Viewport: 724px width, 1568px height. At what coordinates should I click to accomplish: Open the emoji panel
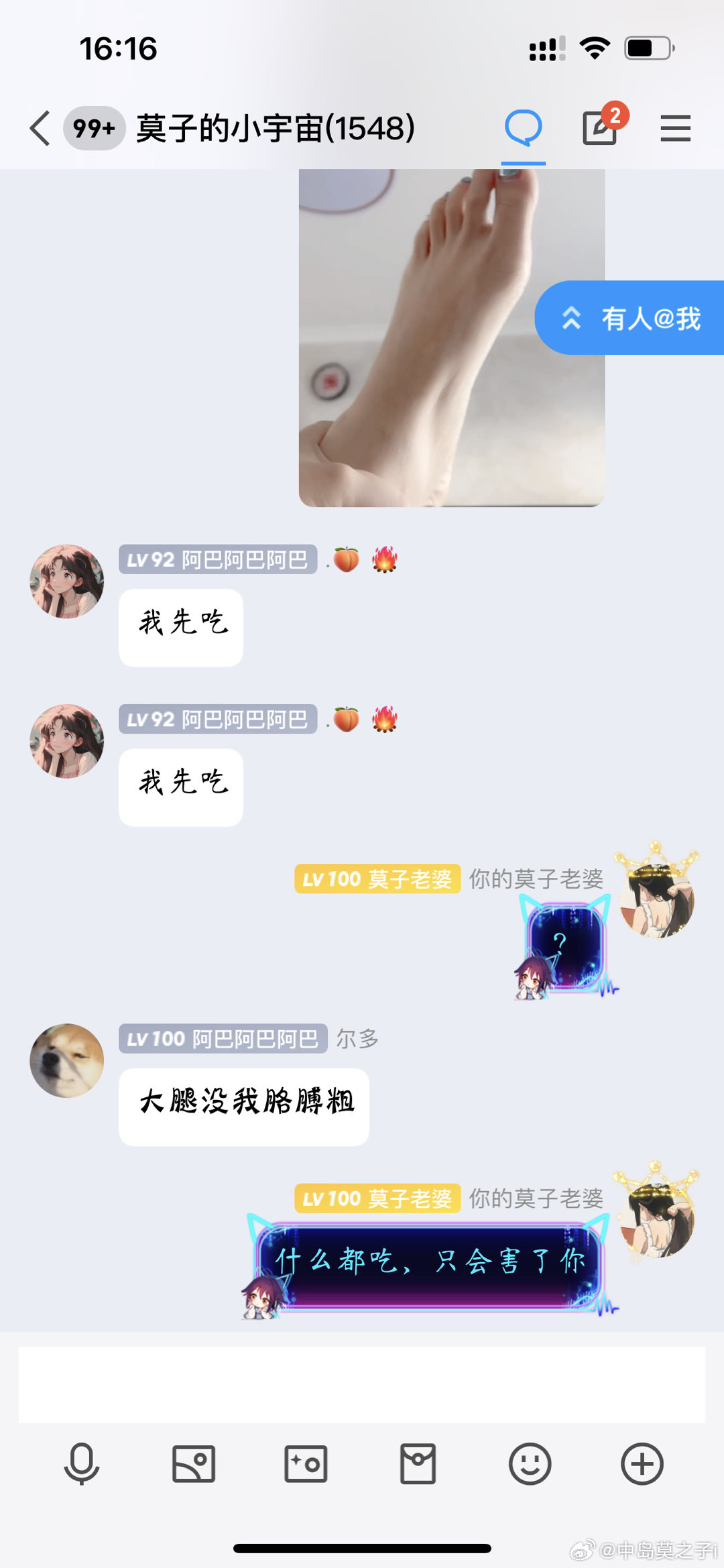[x=530, y=1463]
